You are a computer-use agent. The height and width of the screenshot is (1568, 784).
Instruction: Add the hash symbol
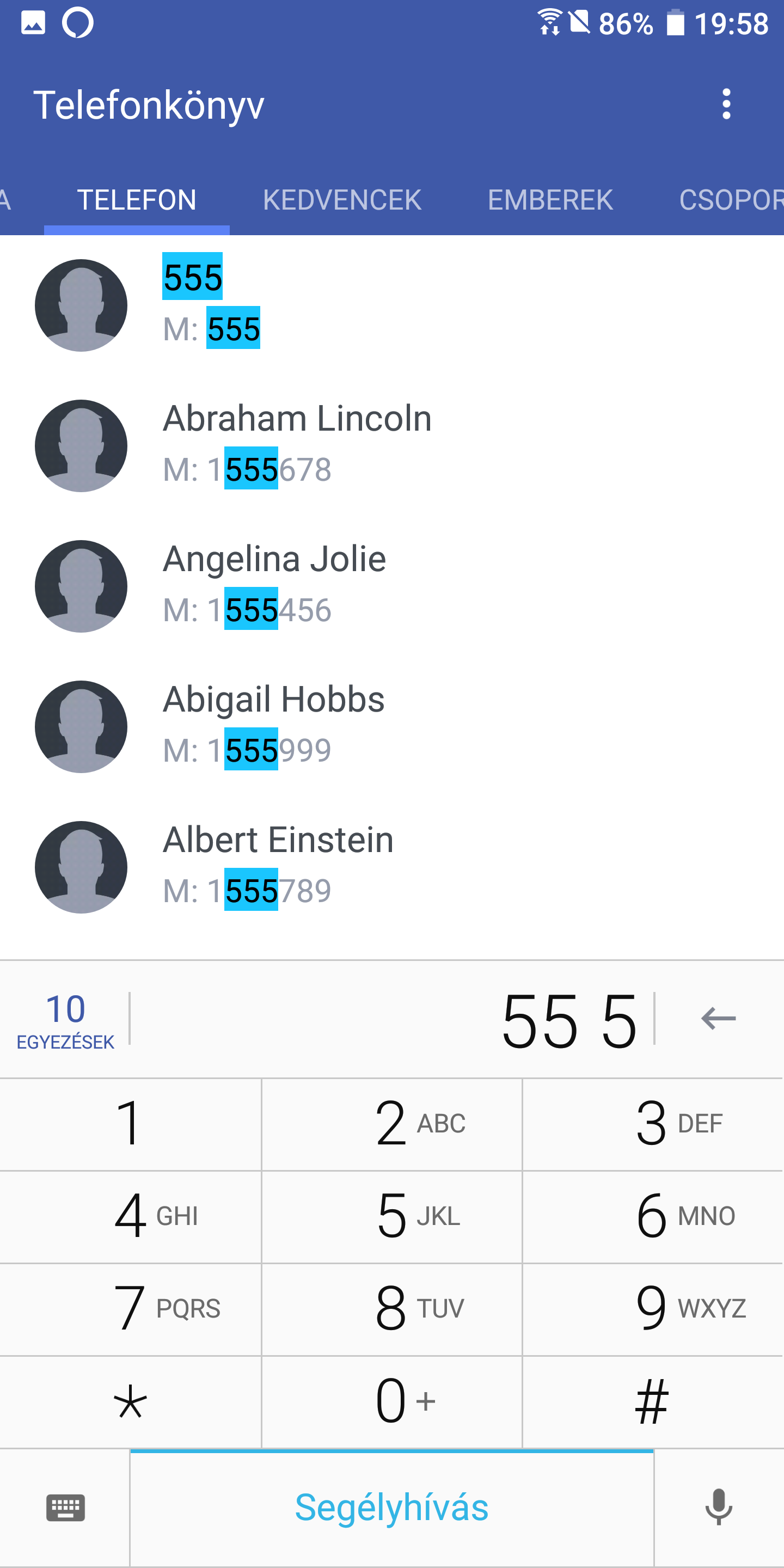(x=653, y=1402)
